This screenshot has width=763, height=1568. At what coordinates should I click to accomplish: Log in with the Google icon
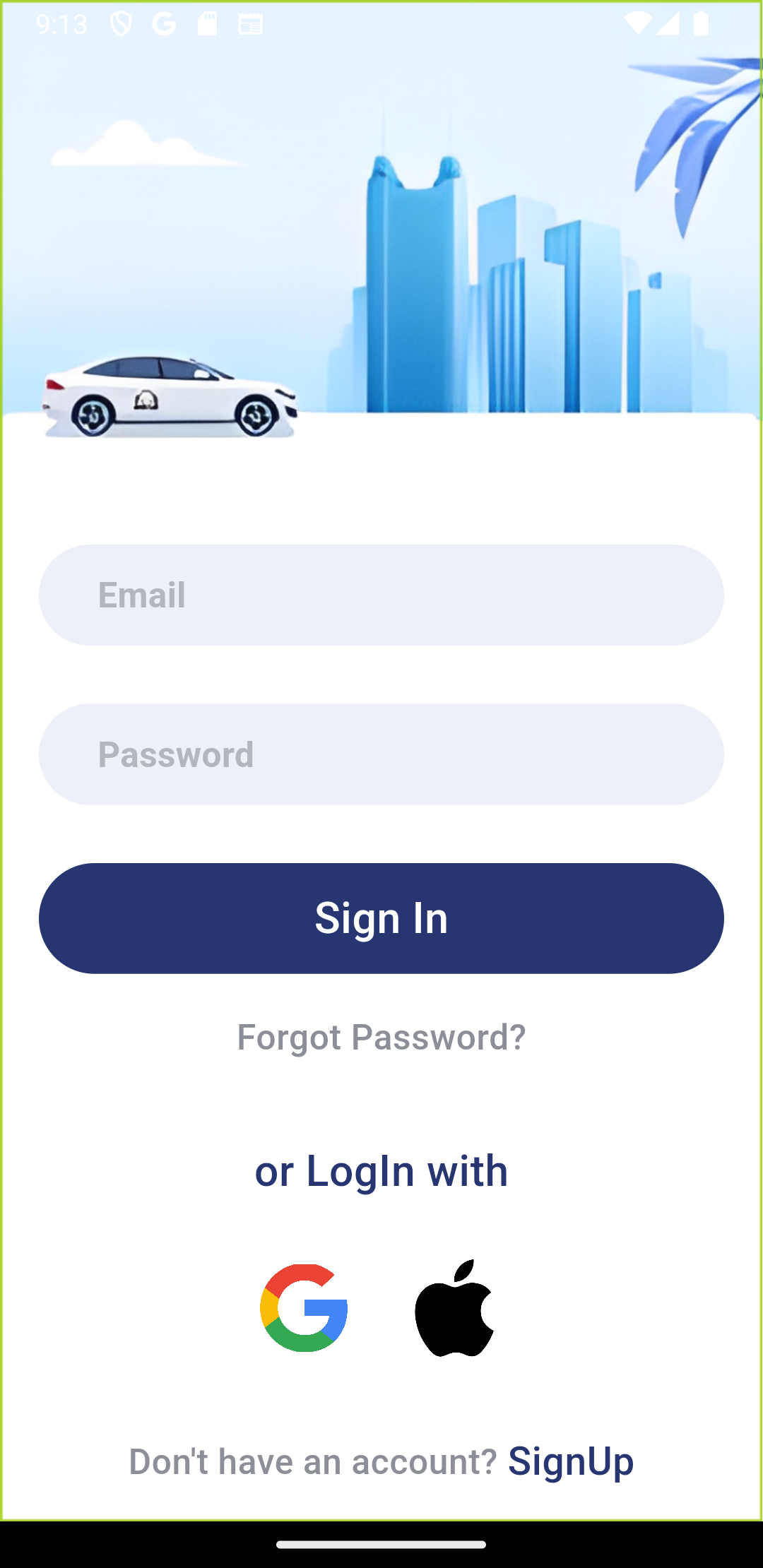[304, 1308]
